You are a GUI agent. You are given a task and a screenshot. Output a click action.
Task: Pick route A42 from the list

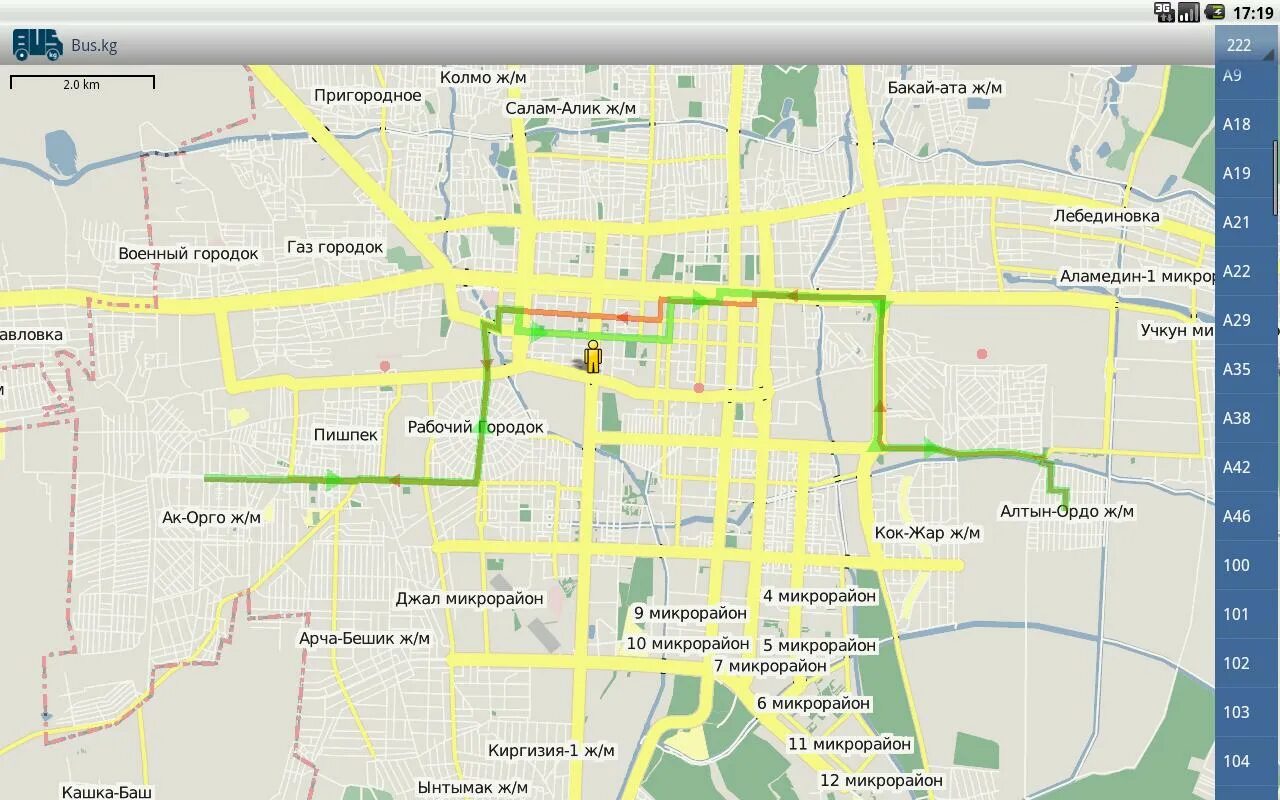[x=1237, y=467]
